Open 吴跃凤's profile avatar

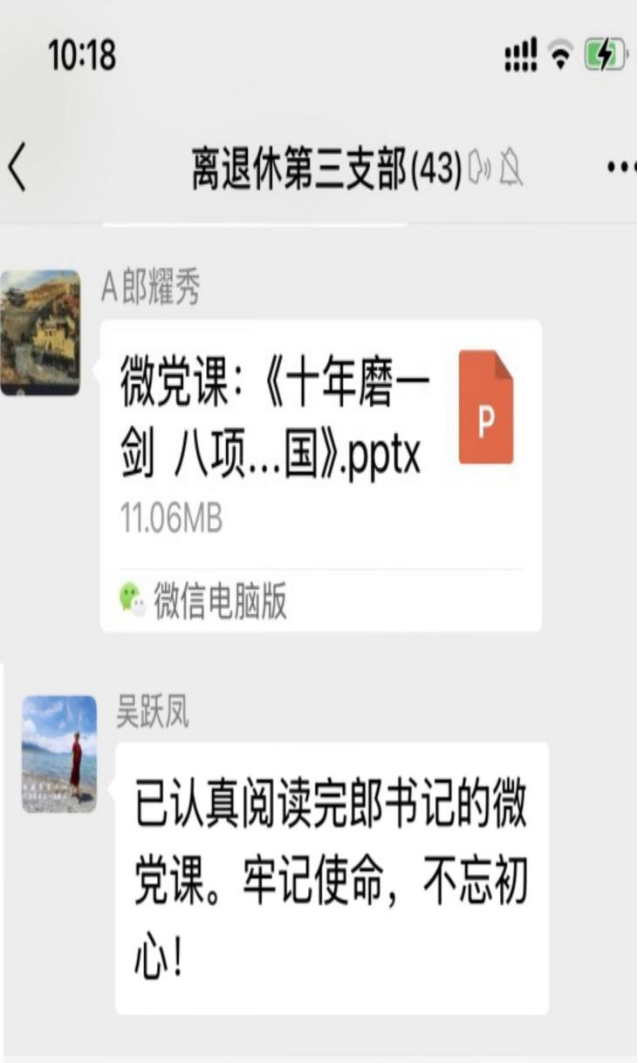[59, 754]
